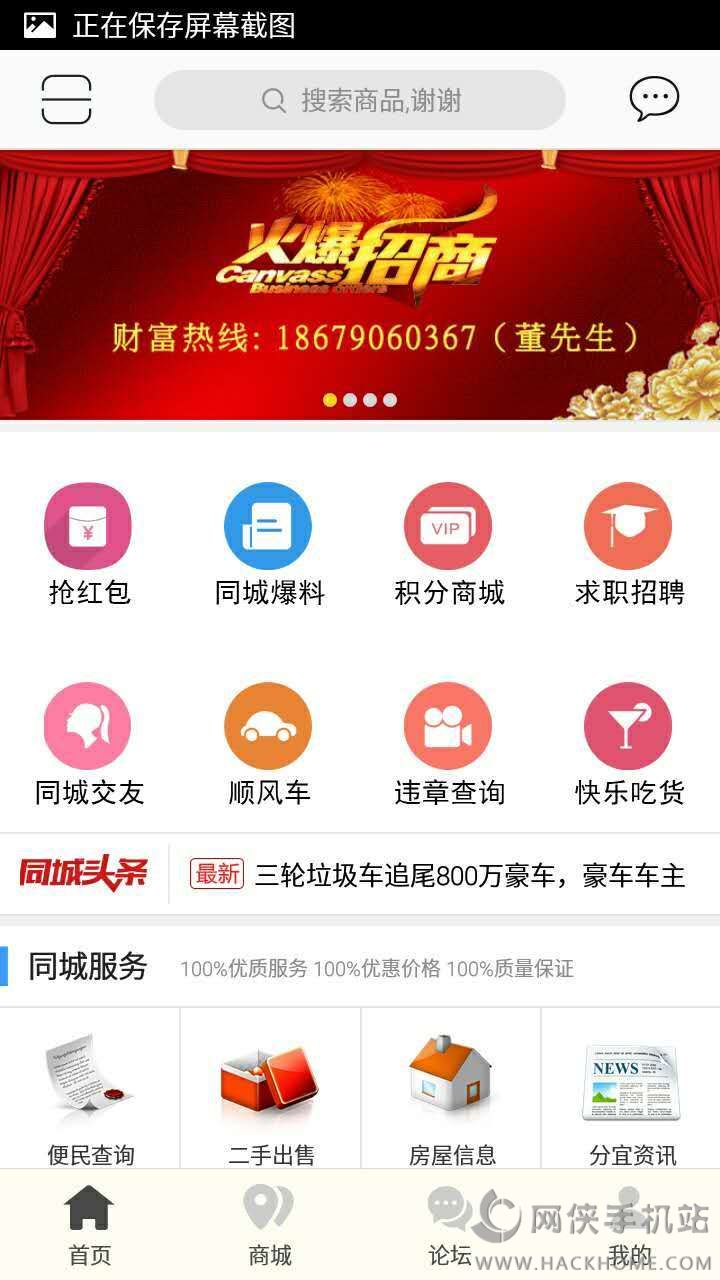The height and width of the screenshot is (1280, 720).
Task: Open the messages chat bubble icon
Action: click(x=654, y=99)
